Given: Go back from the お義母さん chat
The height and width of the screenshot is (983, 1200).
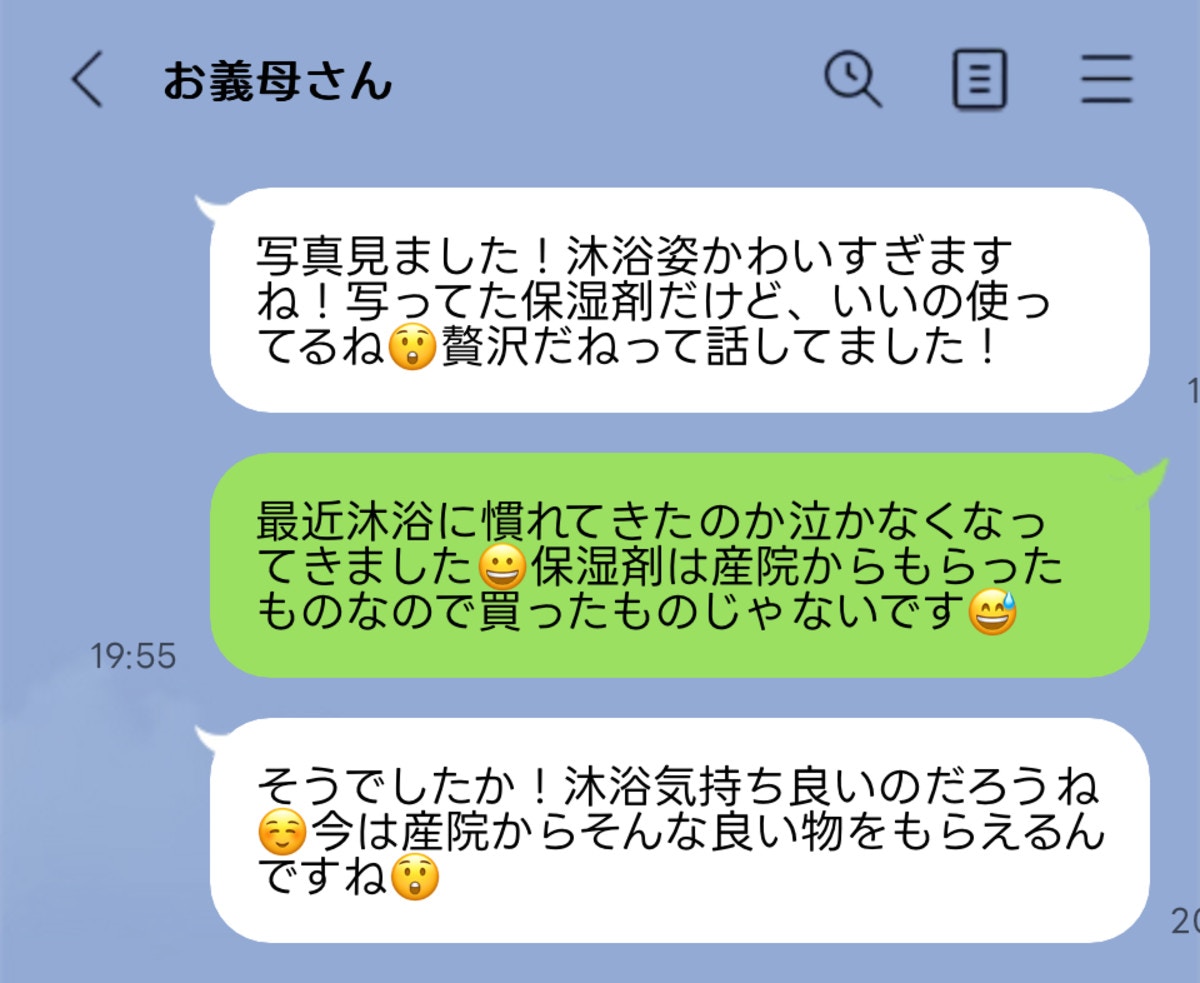Looking at the screenshot, I should [87, 81].
